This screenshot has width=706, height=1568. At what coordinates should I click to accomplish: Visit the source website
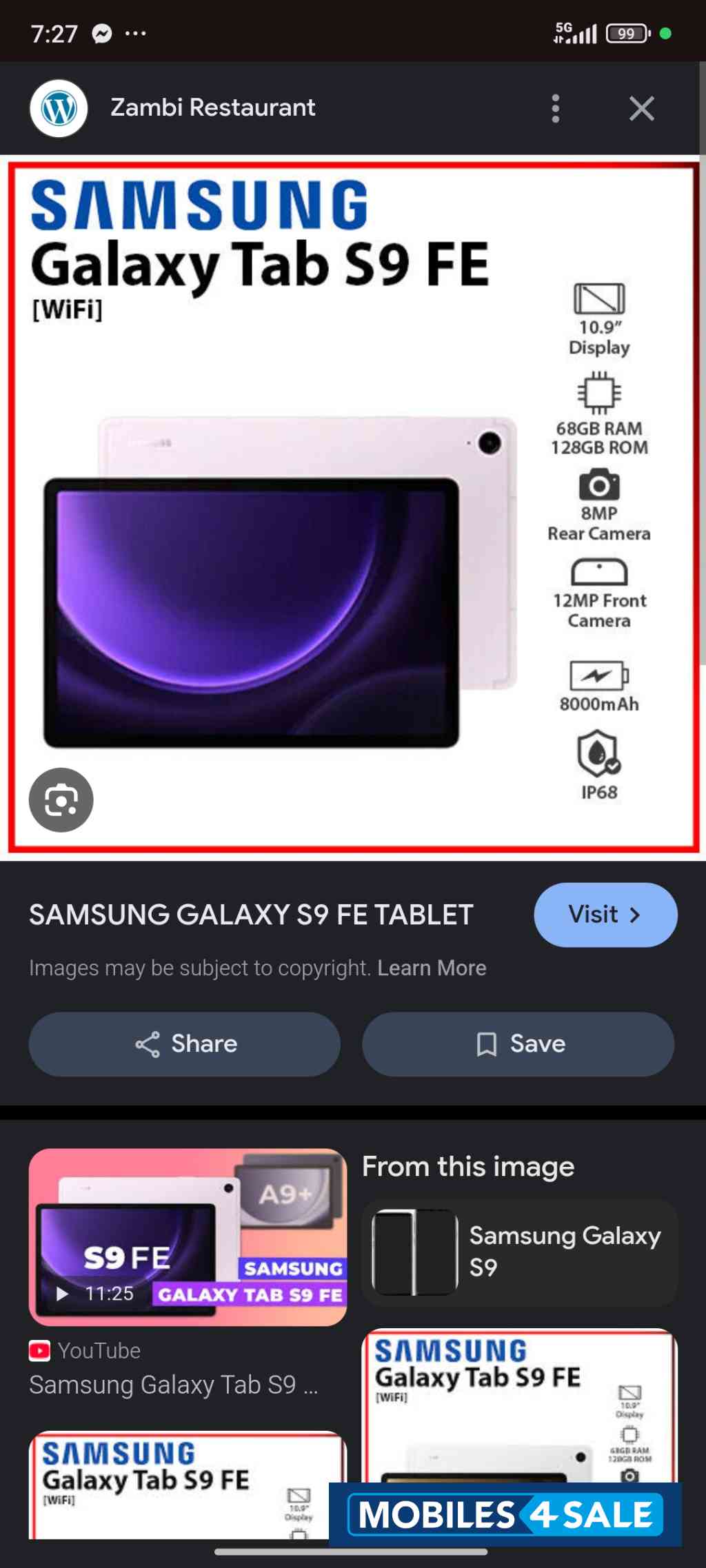point(605,915)
